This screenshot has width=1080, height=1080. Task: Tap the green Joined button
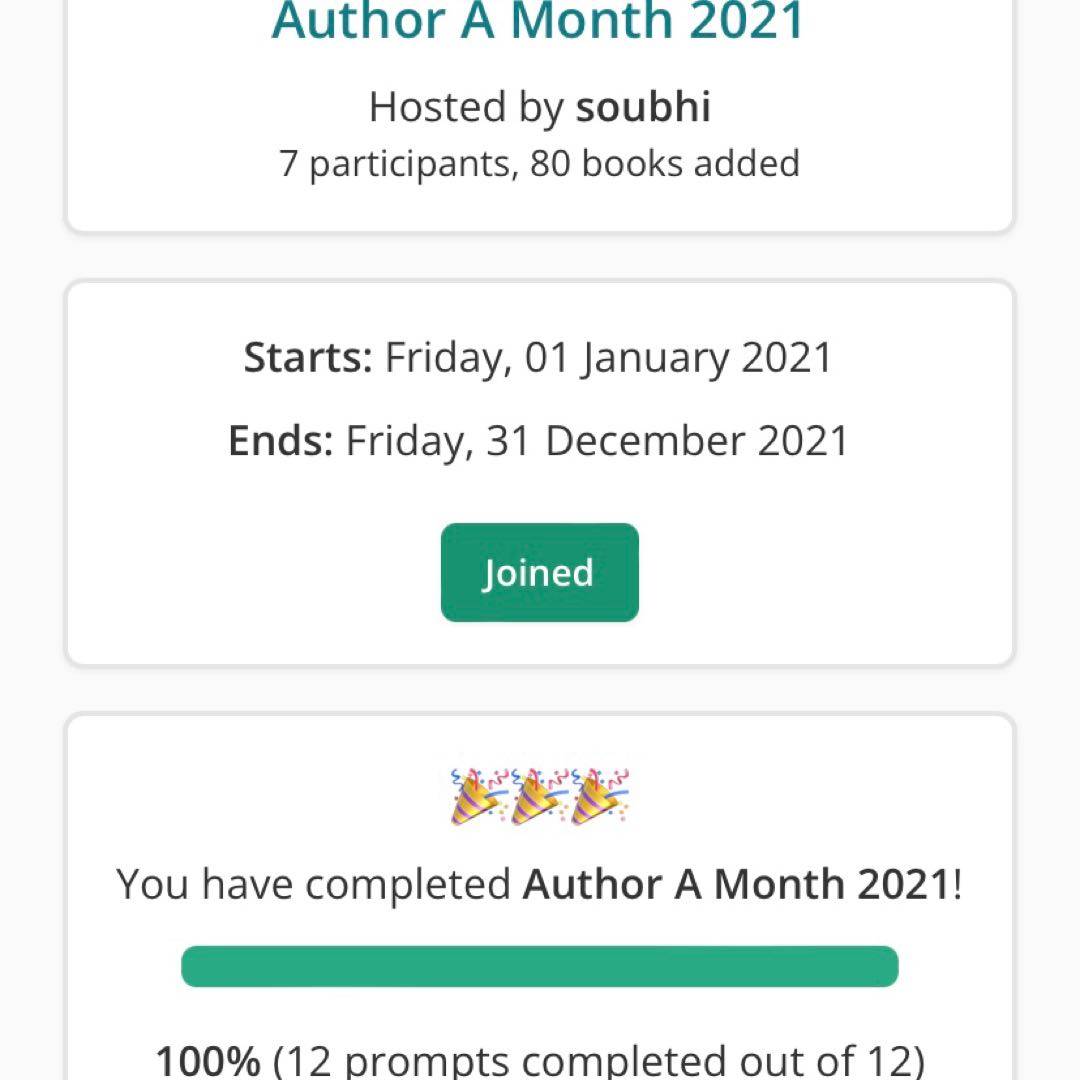(539, 572)
